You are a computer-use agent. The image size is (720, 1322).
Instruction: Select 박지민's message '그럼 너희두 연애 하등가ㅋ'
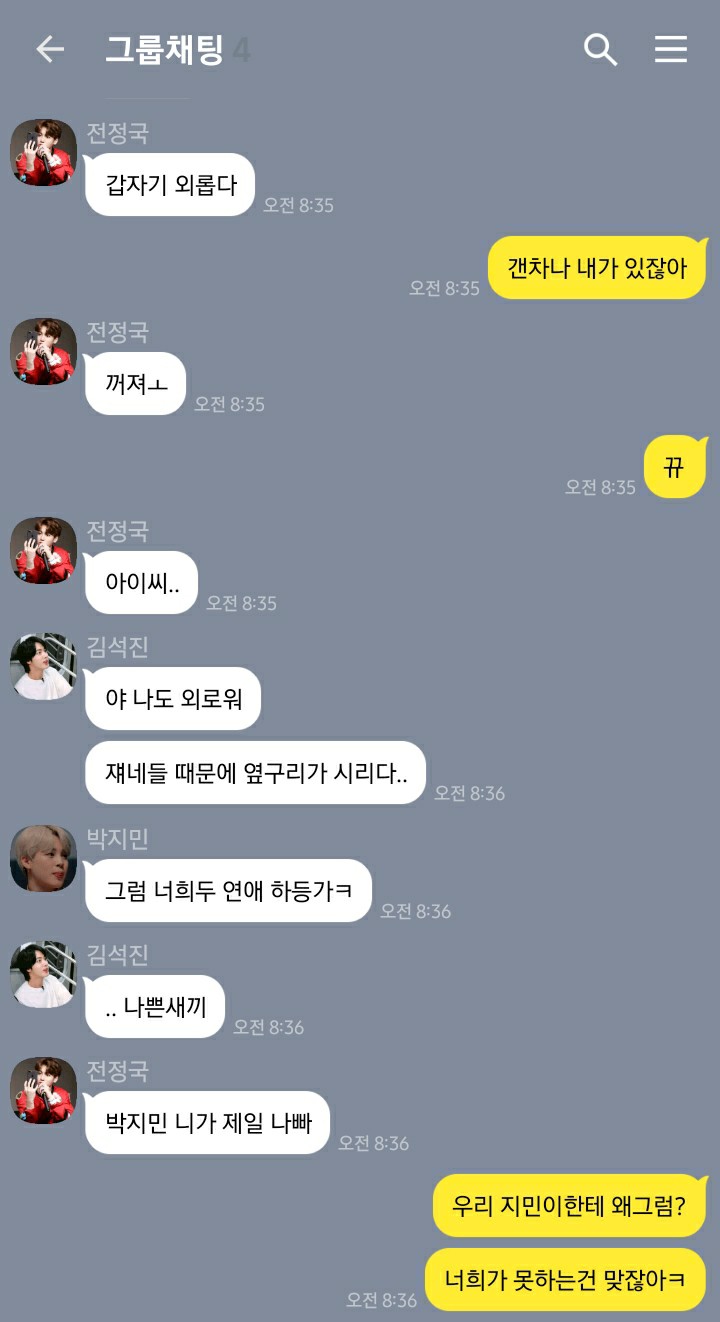click(228, 890)
